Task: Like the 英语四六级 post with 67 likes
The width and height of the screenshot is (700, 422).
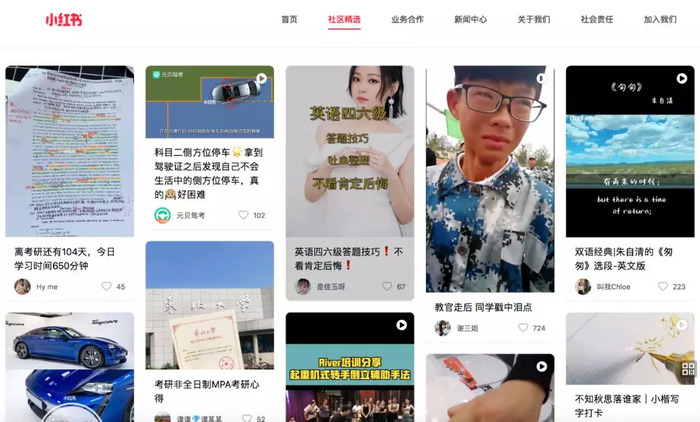Action: [x=387, y=287]
